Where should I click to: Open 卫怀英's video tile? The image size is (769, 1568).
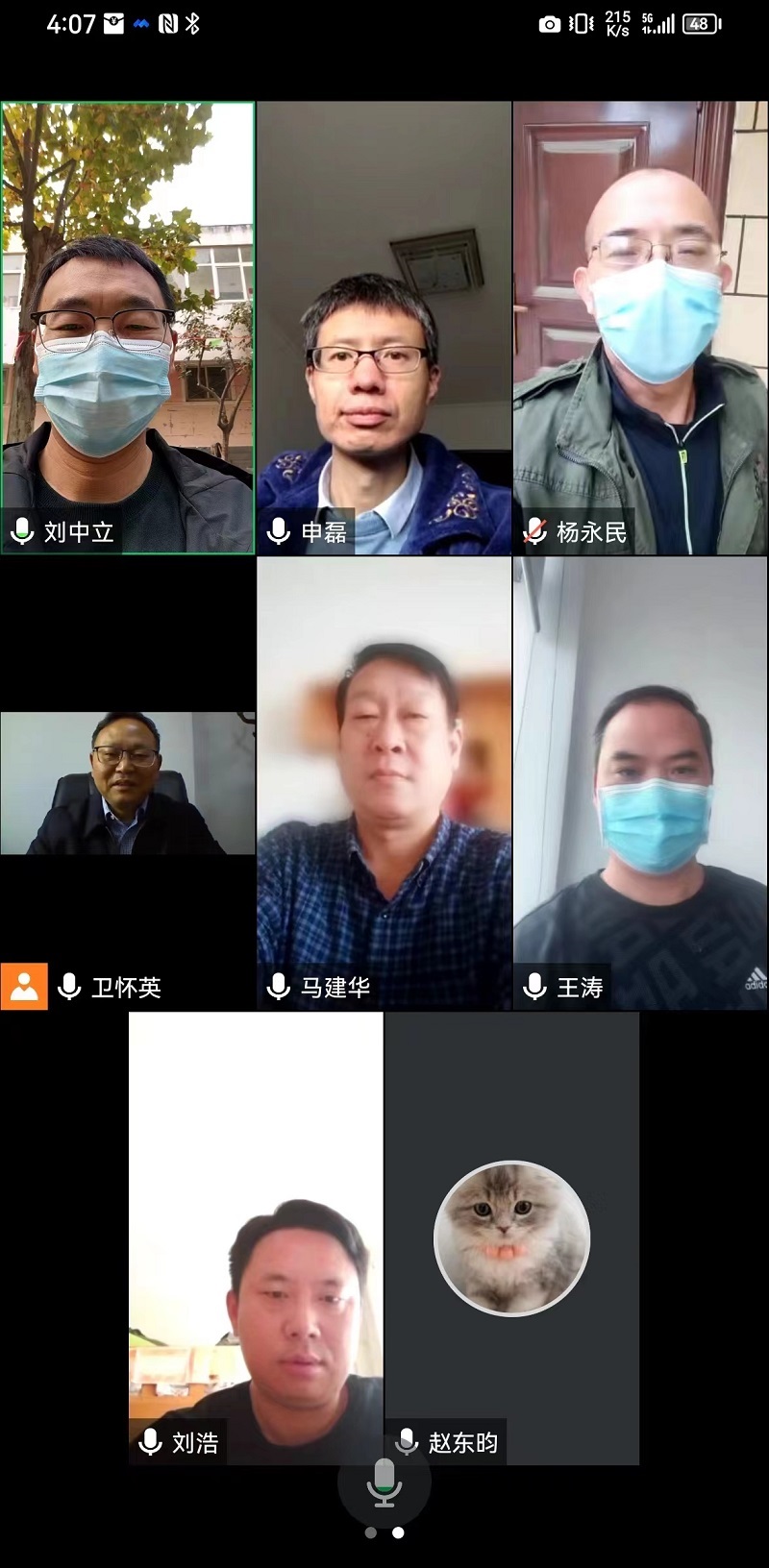pos(127,783)
